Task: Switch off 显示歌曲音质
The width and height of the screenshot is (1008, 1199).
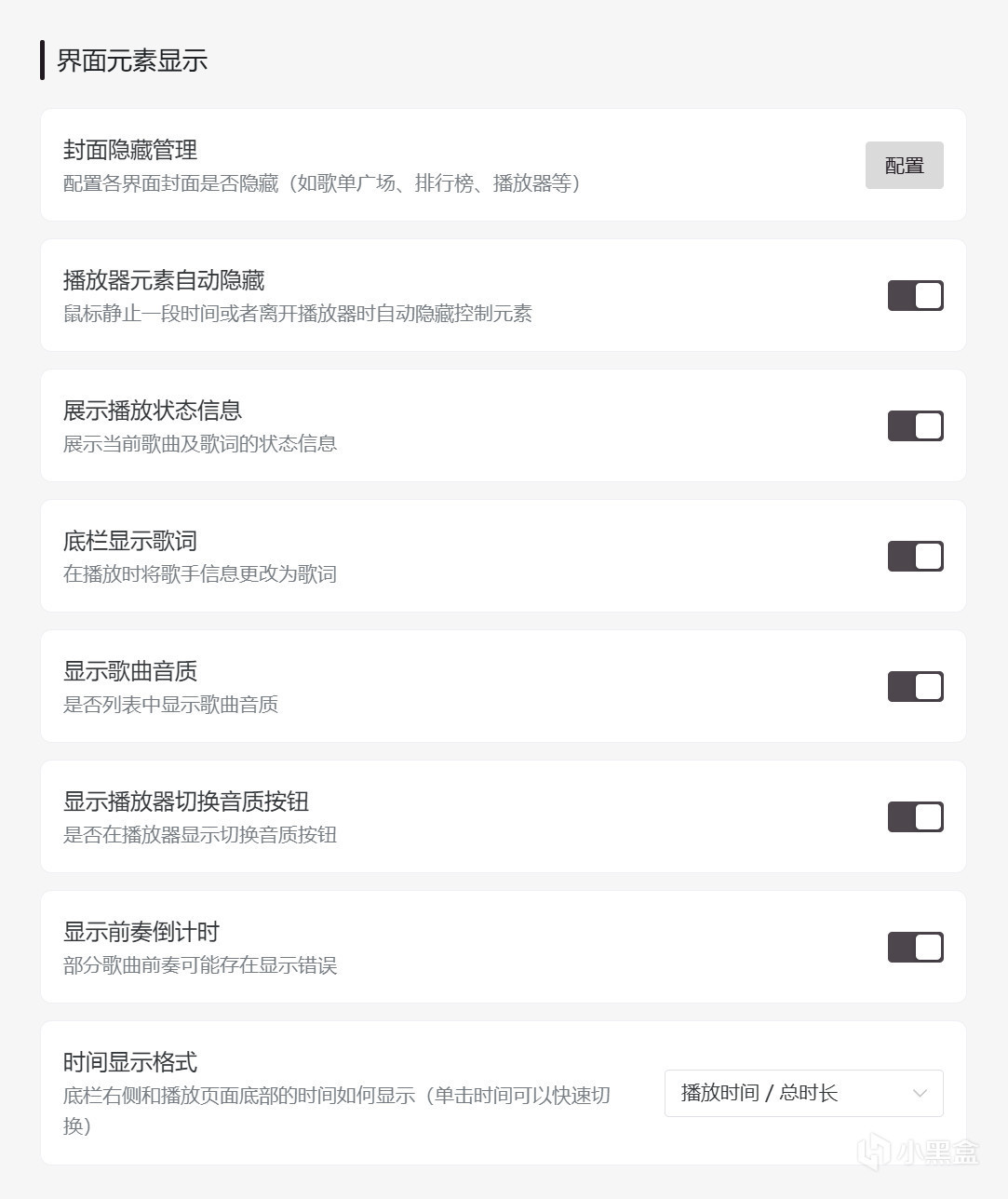Action: [x=915, y=687]
